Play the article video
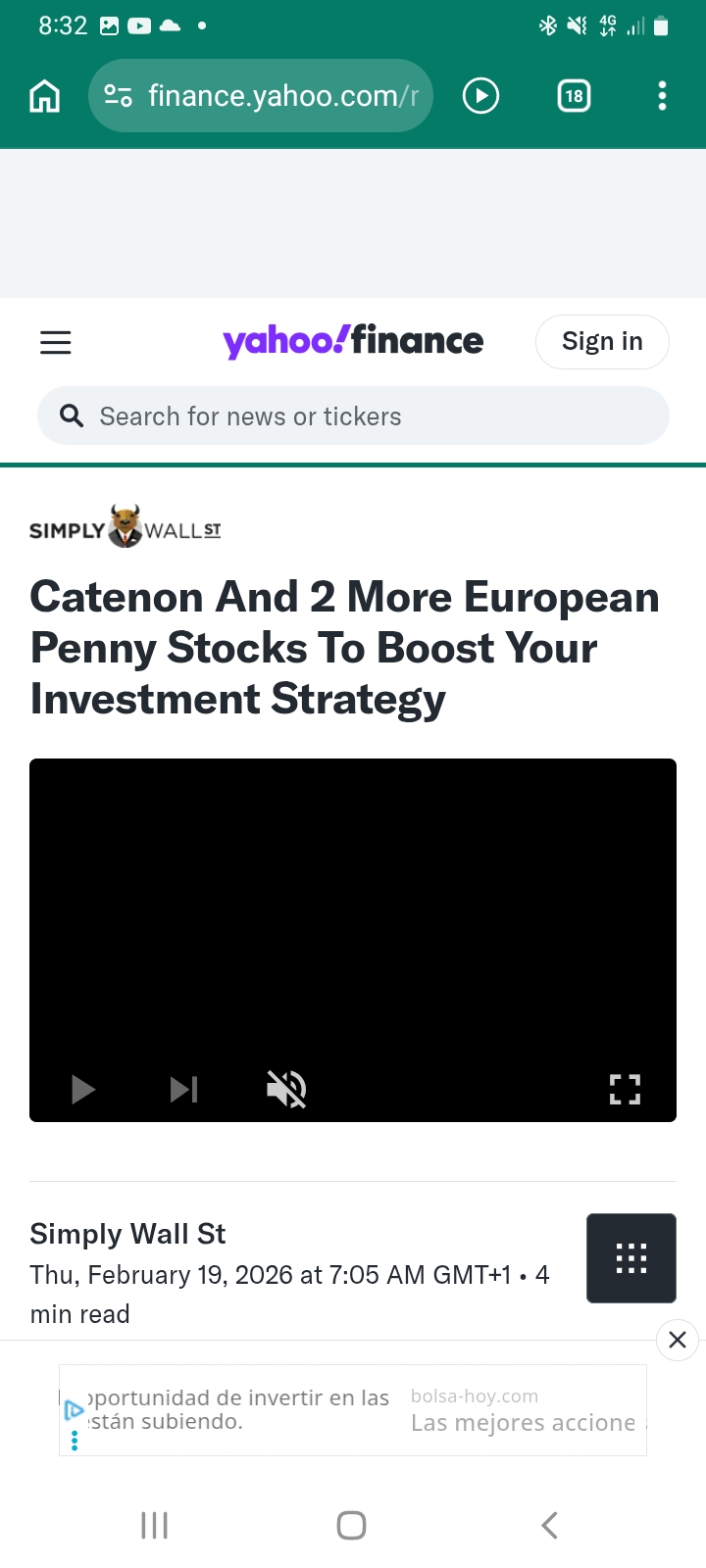706x1568 pixels. point(83,1089)
